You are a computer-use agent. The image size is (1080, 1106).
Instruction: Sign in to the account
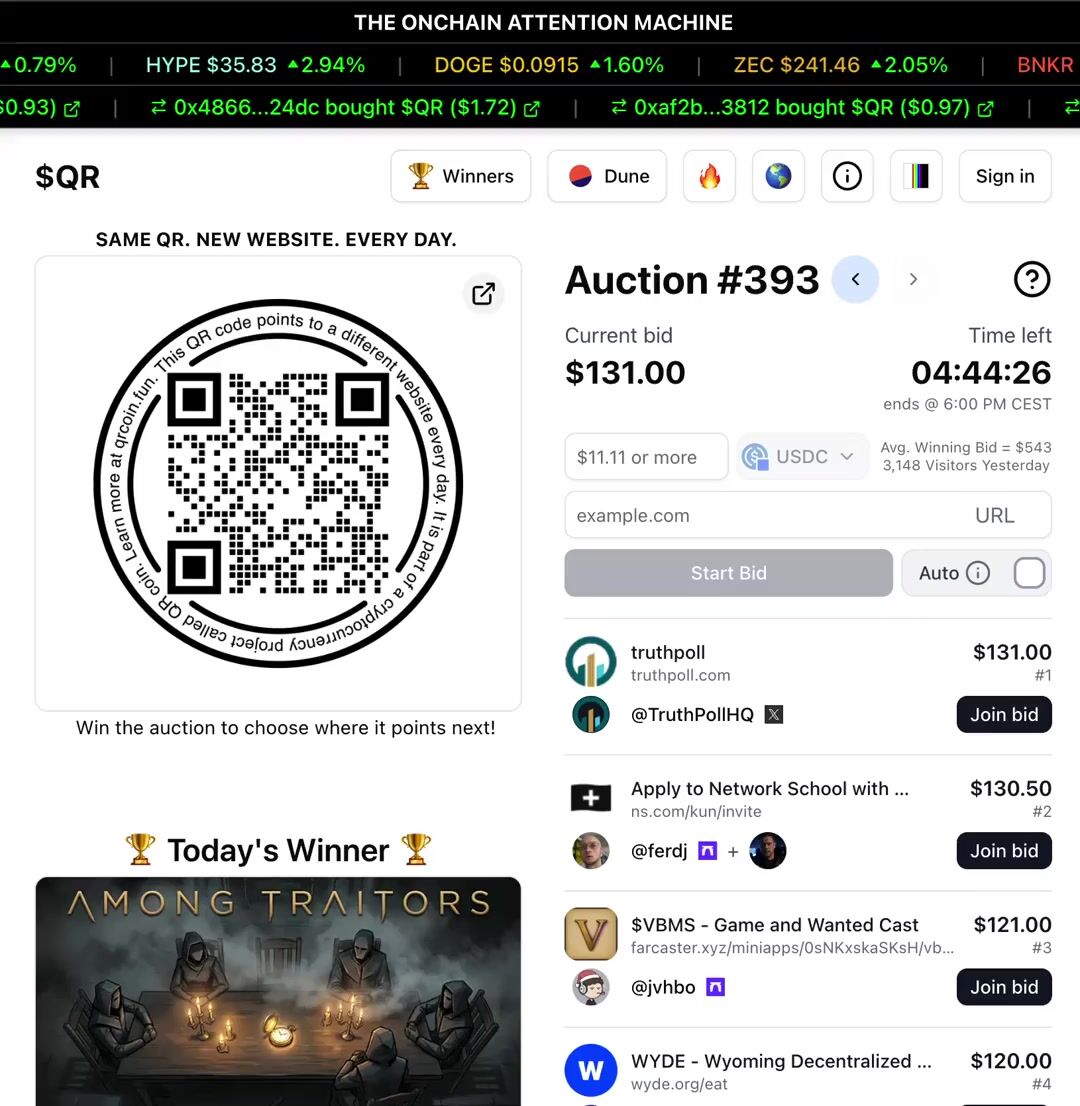click(x=1004, y=176)
